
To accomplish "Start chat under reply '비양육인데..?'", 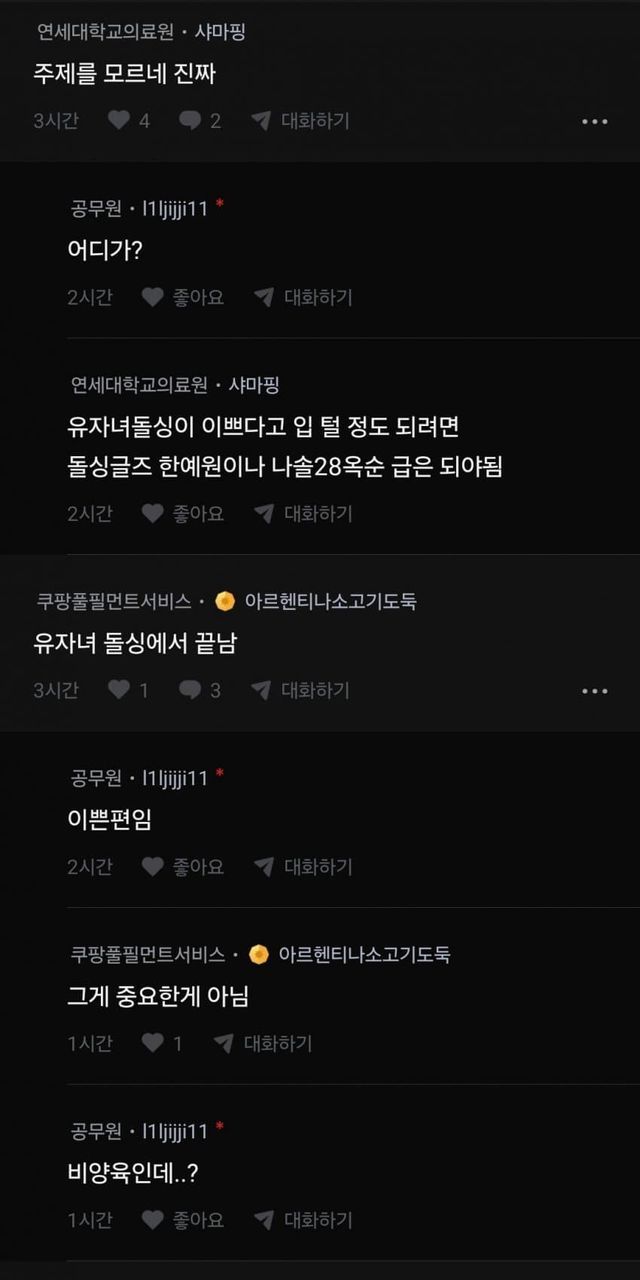I will tap(304, 1220).
